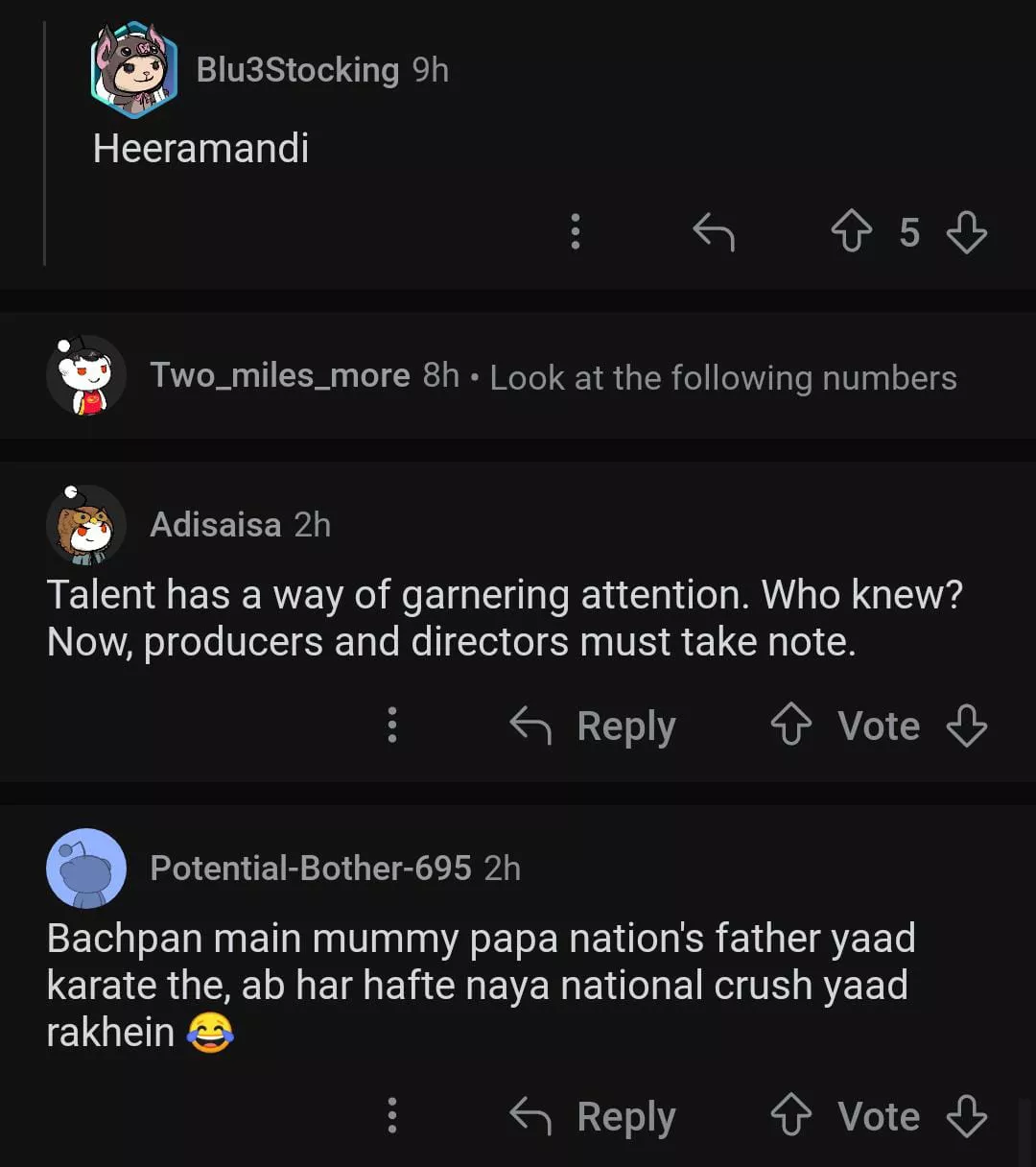1036x1167 pixels.
Task: Reply to Blu3Stocking's Heeramandi comment
Action: [x=714, y=231]
